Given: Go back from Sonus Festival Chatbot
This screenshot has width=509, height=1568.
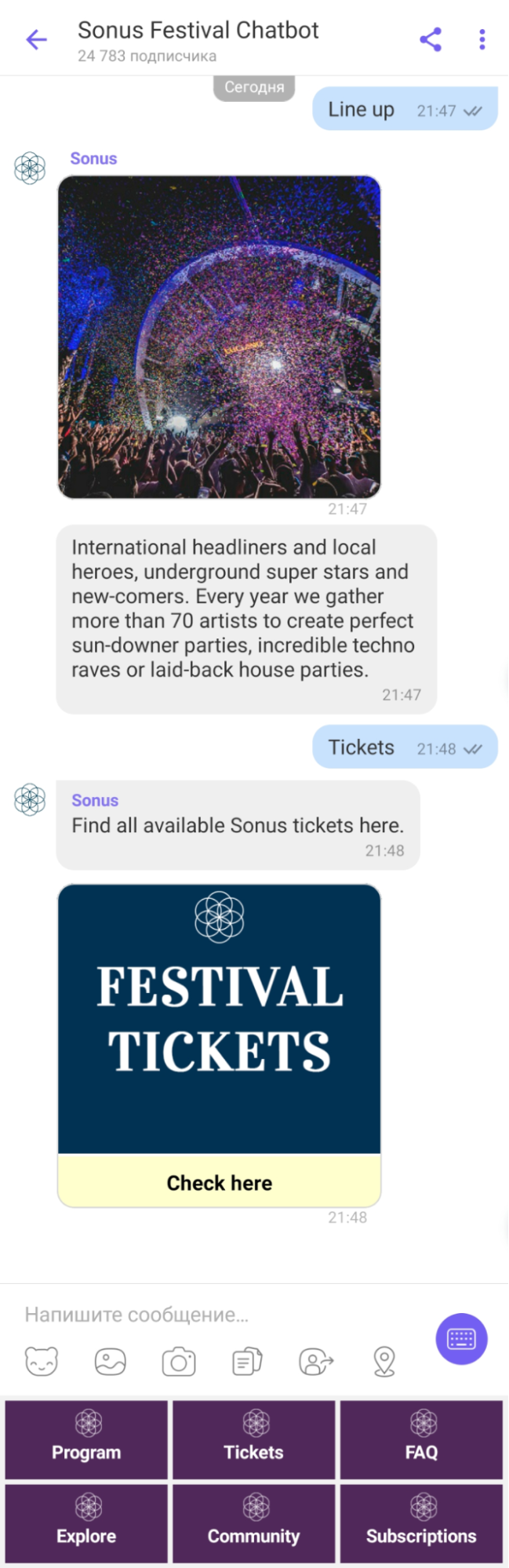Looking at the screenshot, I should (36, 39).
